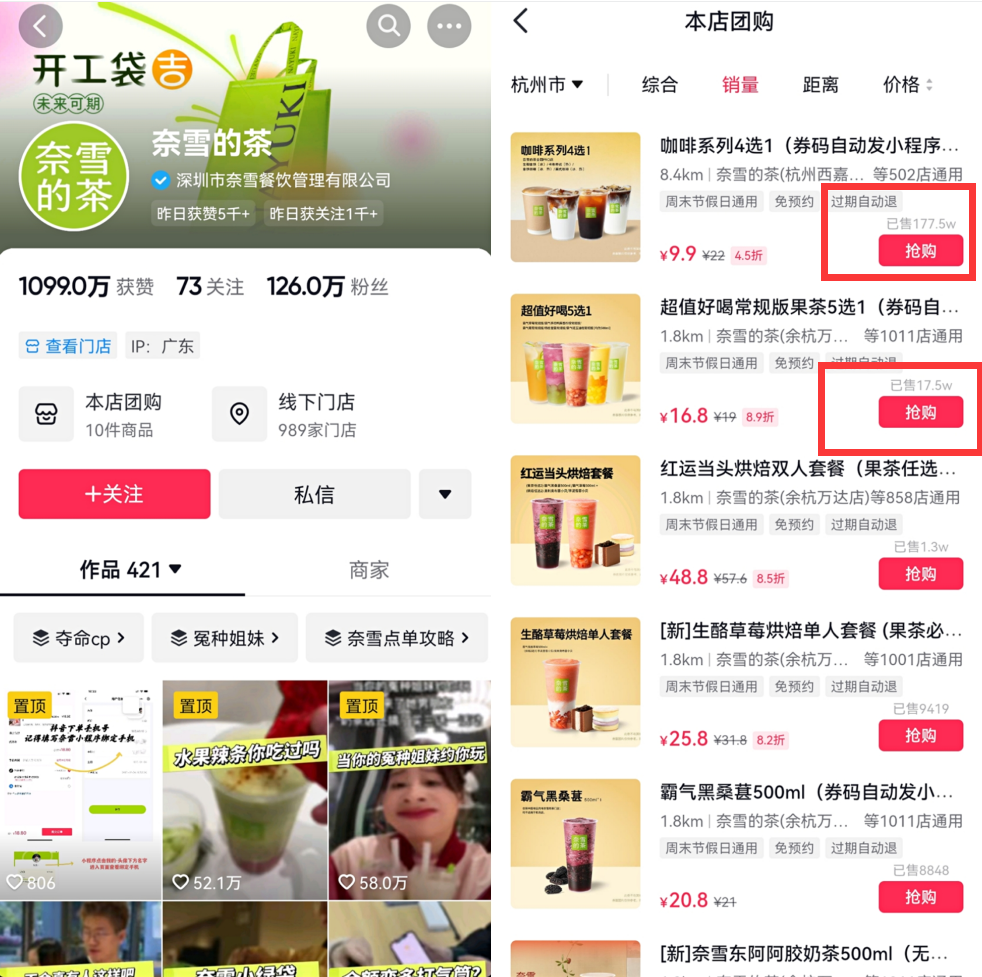This screenshot has height=977, width=982.
Task: Switch to the 商家 tab
Action: tap(369, 570)
